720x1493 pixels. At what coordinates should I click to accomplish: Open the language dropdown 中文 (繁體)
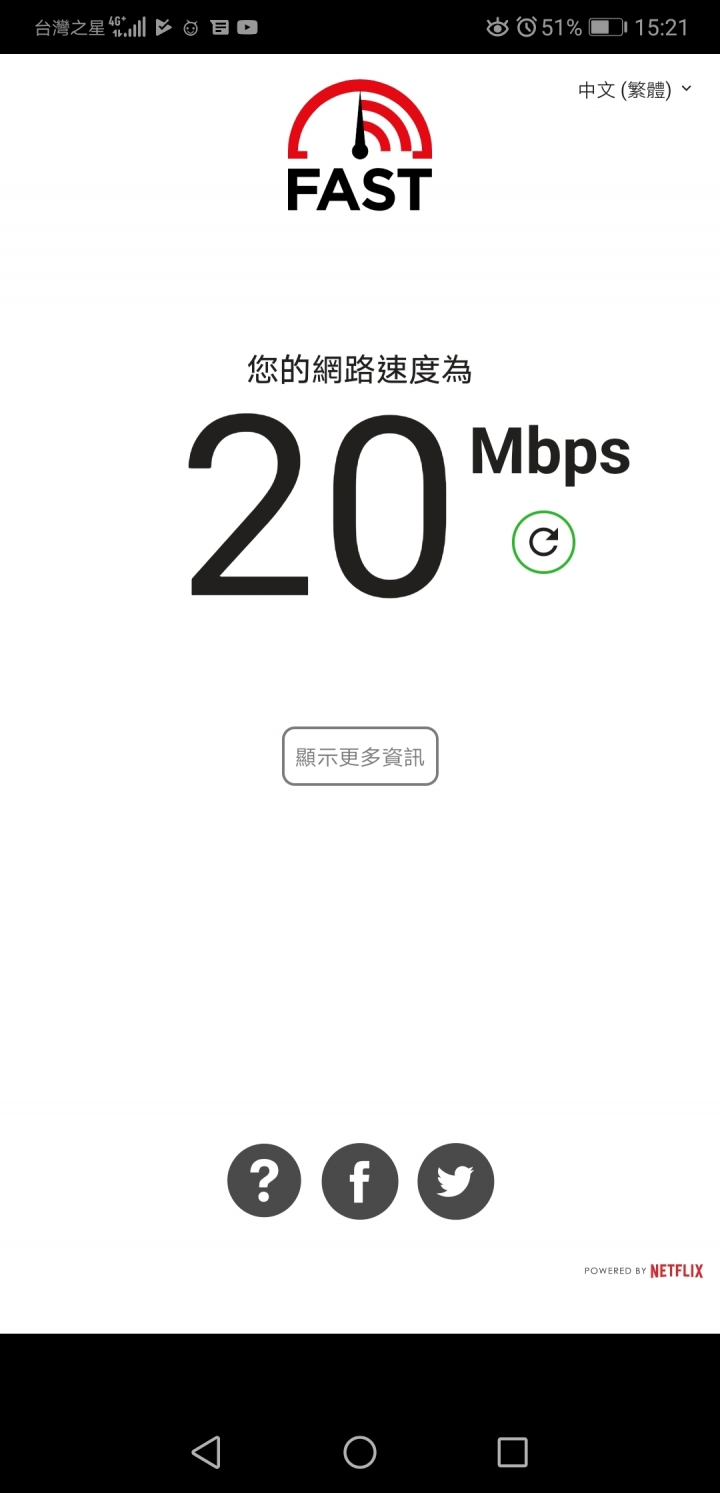click(634, 90)
